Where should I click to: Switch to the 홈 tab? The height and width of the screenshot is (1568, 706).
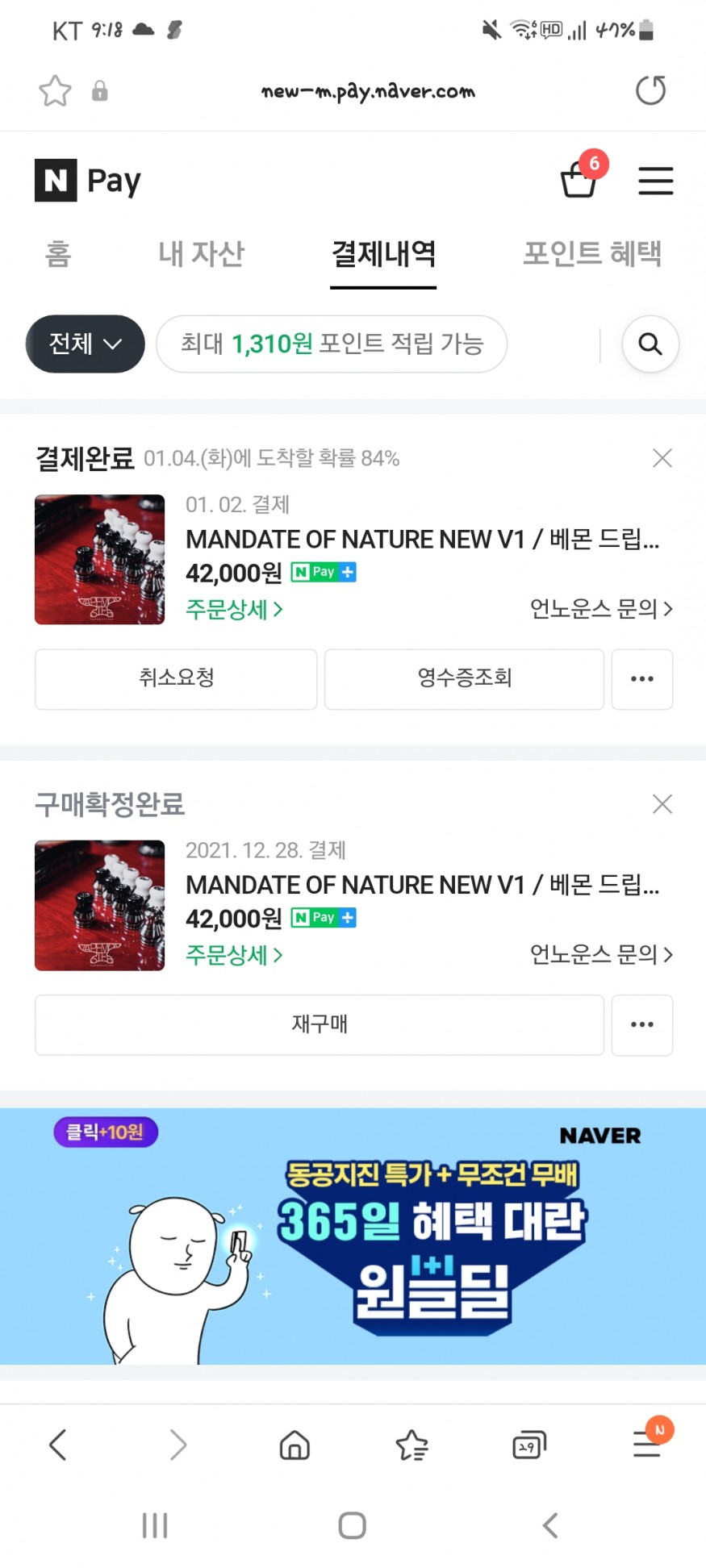[x=58, y=254]
